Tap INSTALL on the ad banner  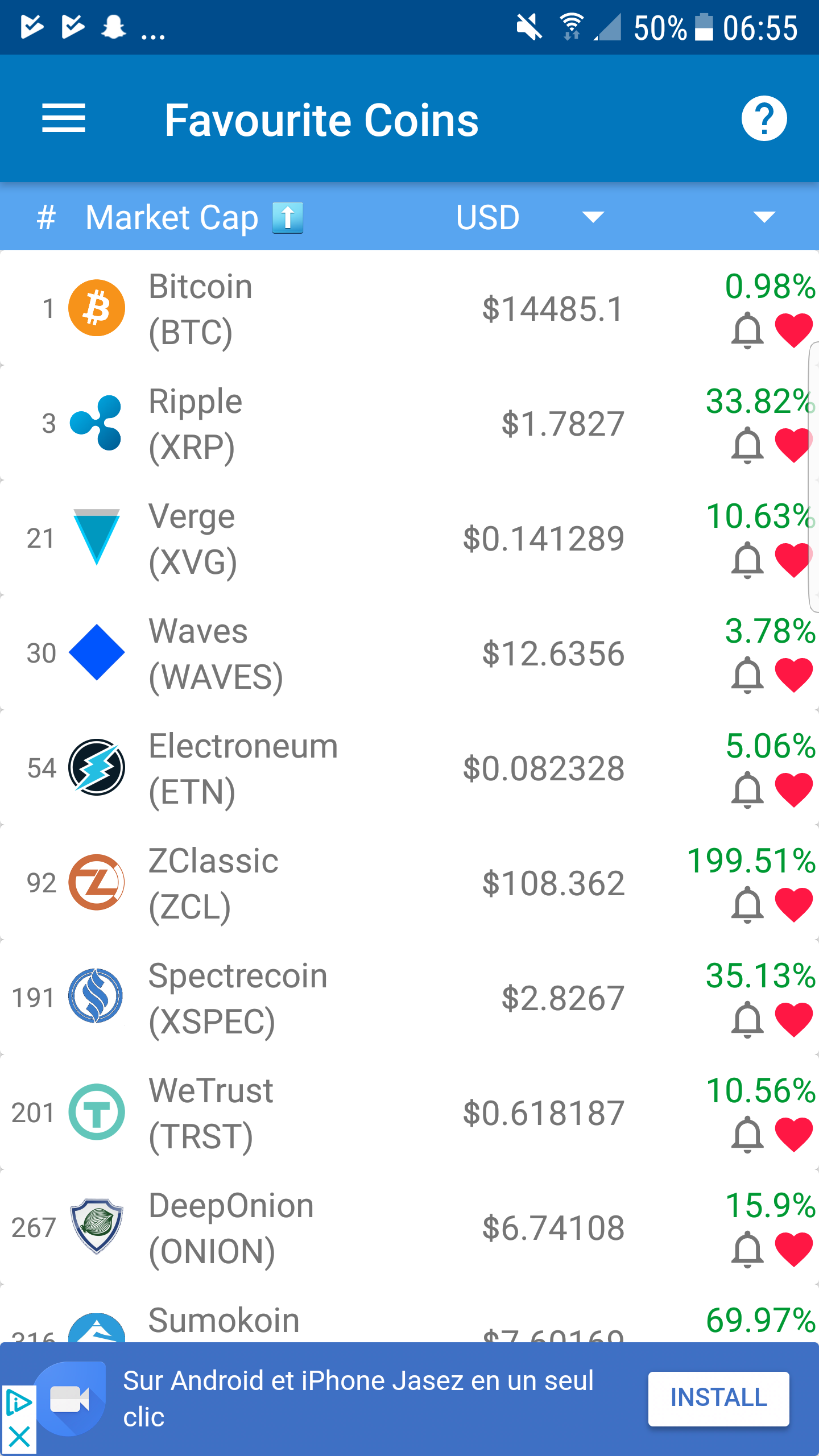(718, 1399)
